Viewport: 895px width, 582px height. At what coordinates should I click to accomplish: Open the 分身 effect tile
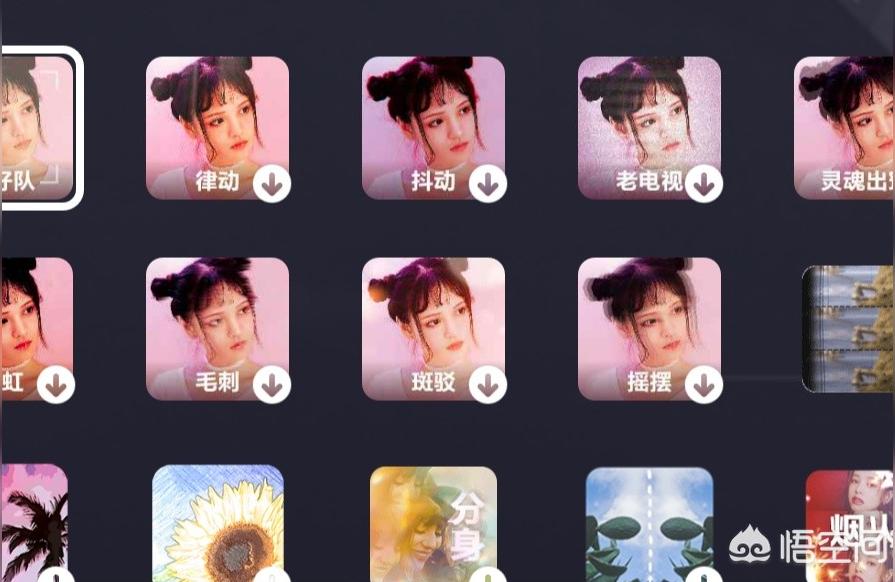point(433,524)
